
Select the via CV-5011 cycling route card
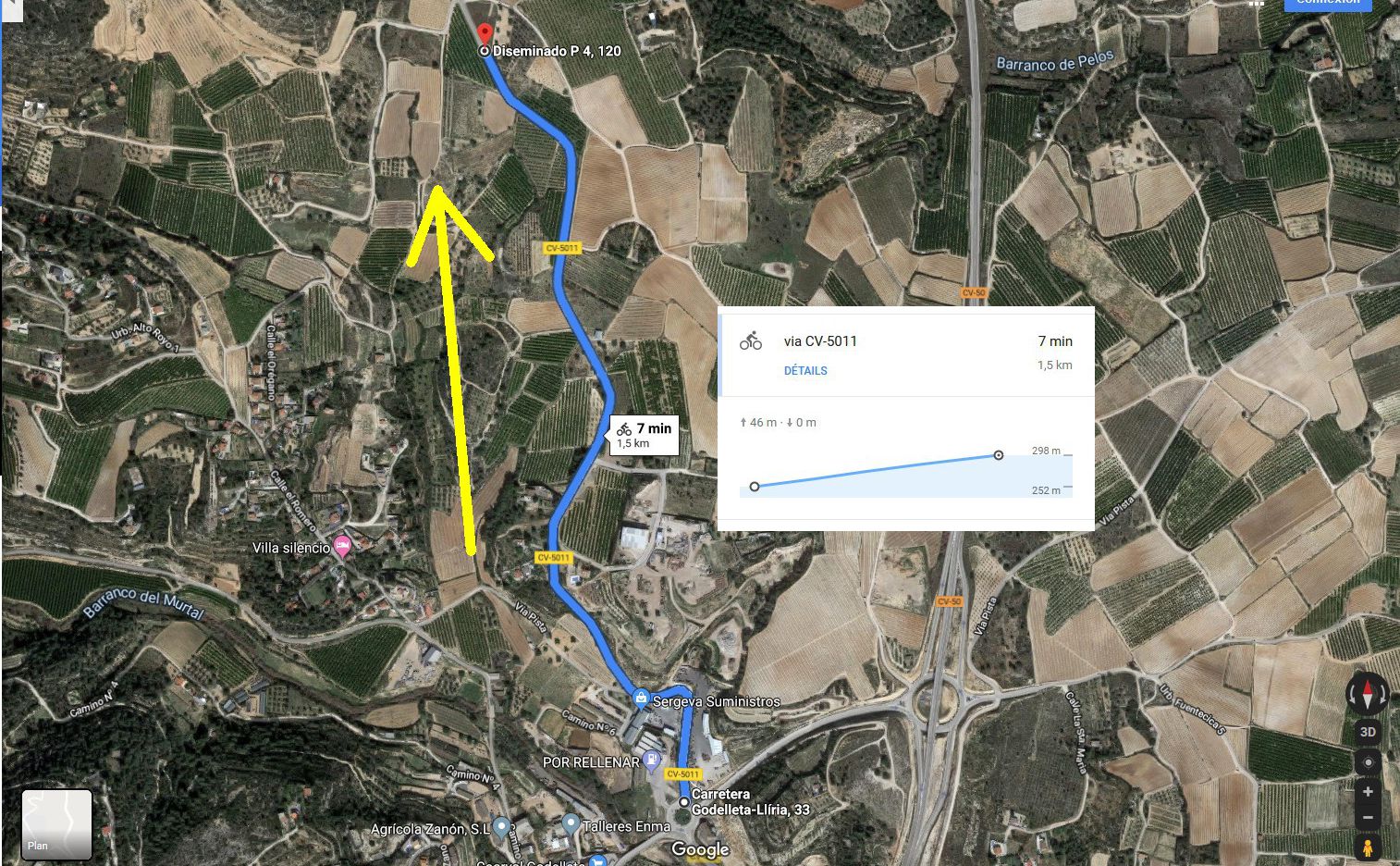click(x=906, y=351)
